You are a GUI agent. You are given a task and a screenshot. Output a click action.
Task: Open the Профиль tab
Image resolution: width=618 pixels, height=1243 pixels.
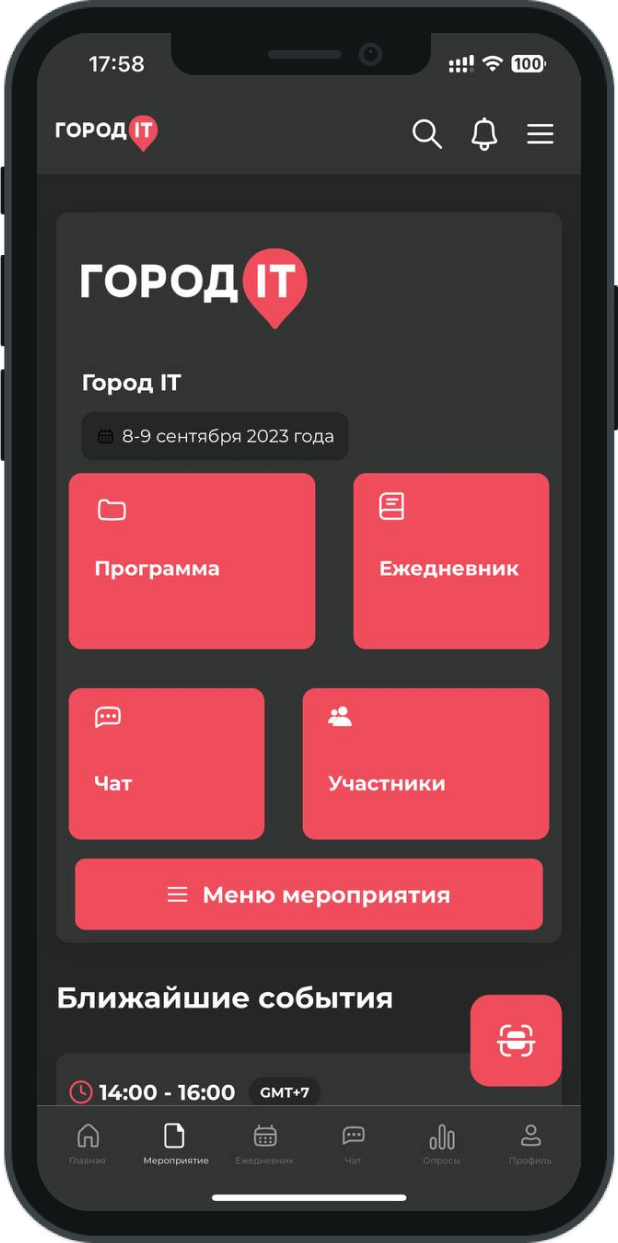click(530, 1144)
